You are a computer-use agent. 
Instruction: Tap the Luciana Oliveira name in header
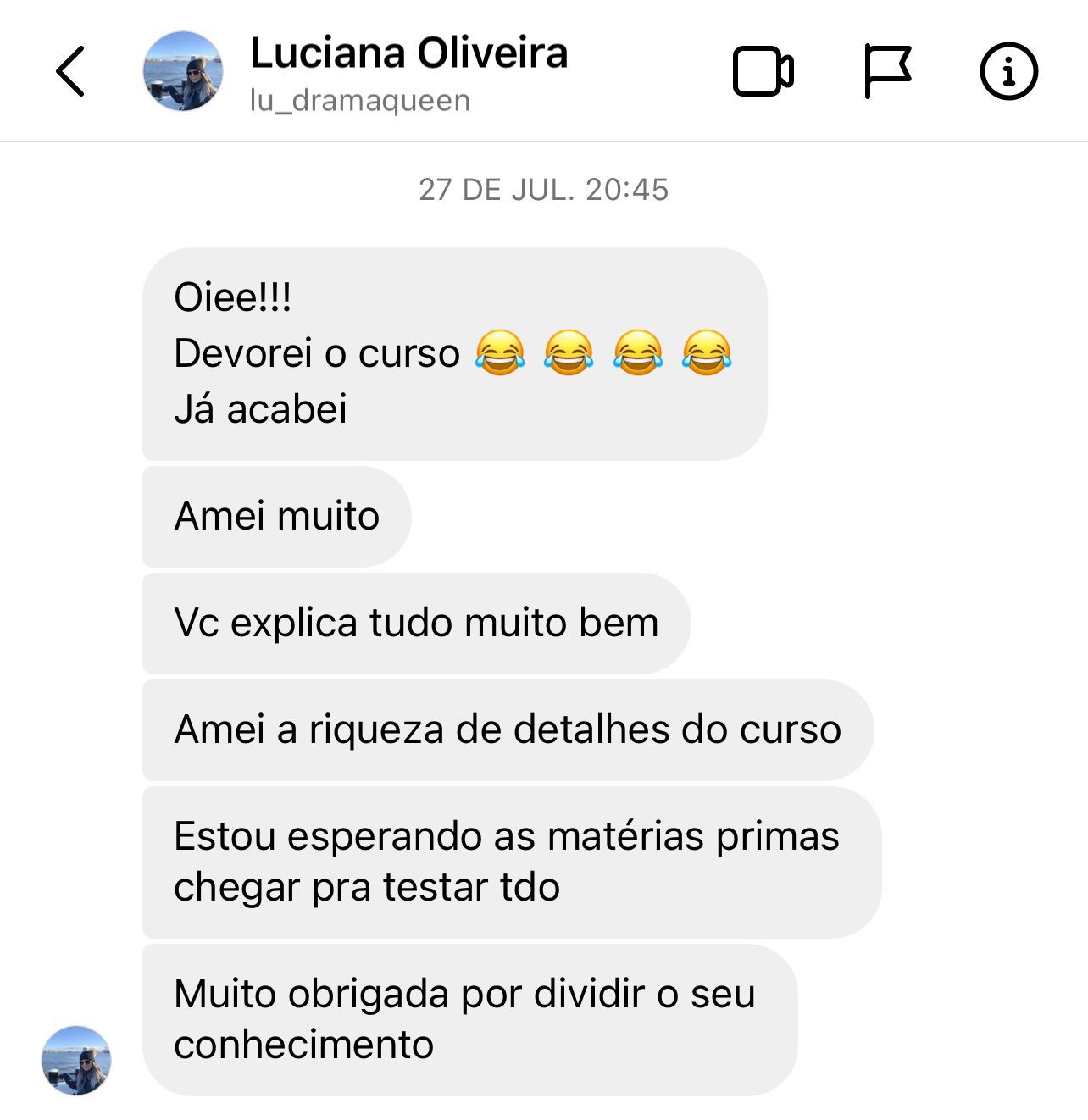(408, 53)
